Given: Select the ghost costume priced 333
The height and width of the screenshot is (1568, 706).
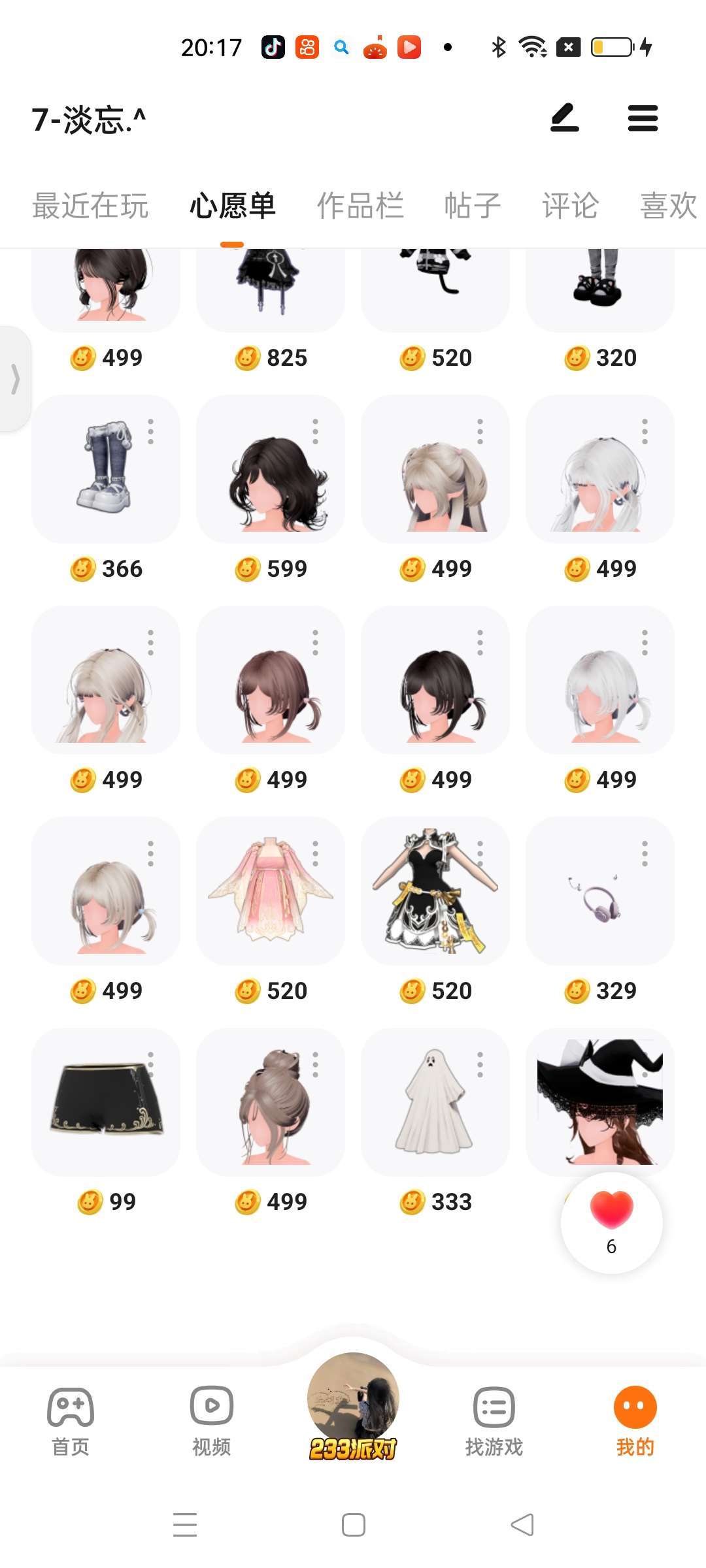Looking at the screenshot, I should click(x=435, y=1102).
